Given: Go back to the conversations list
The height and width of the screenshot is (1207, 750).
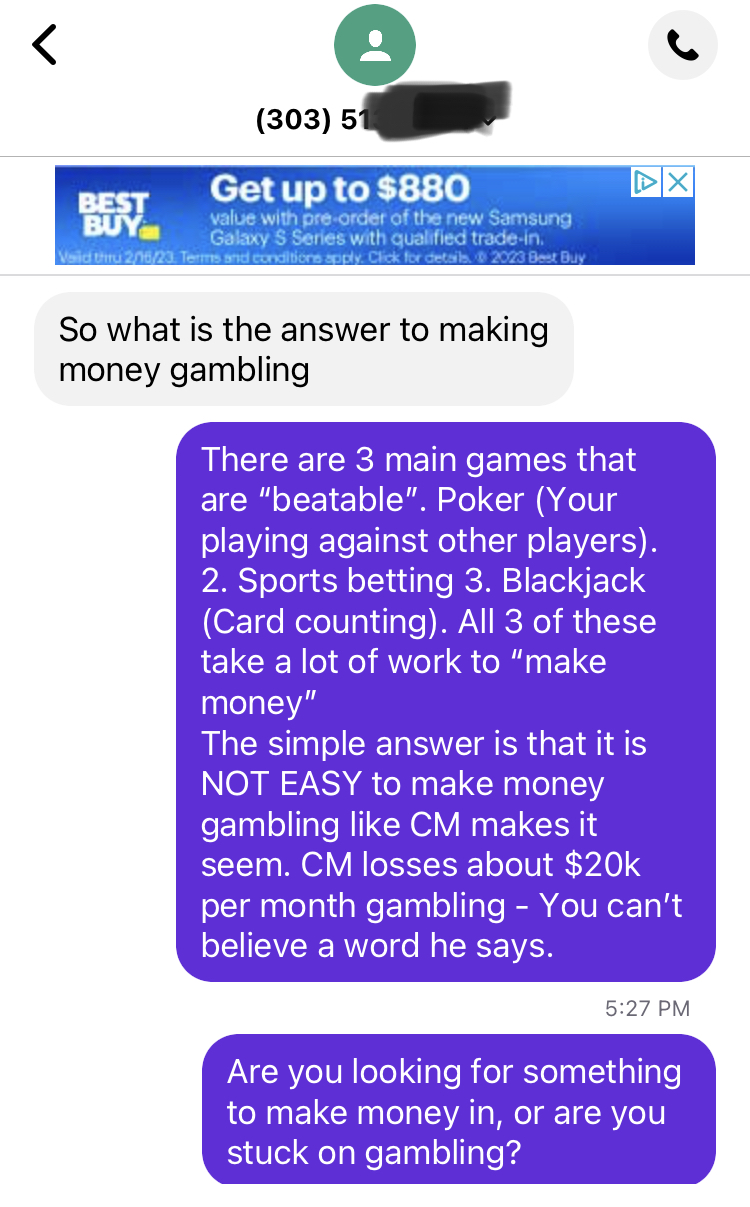Looking at the screenshot, I should pyautogui.click(x=45, y=44).
